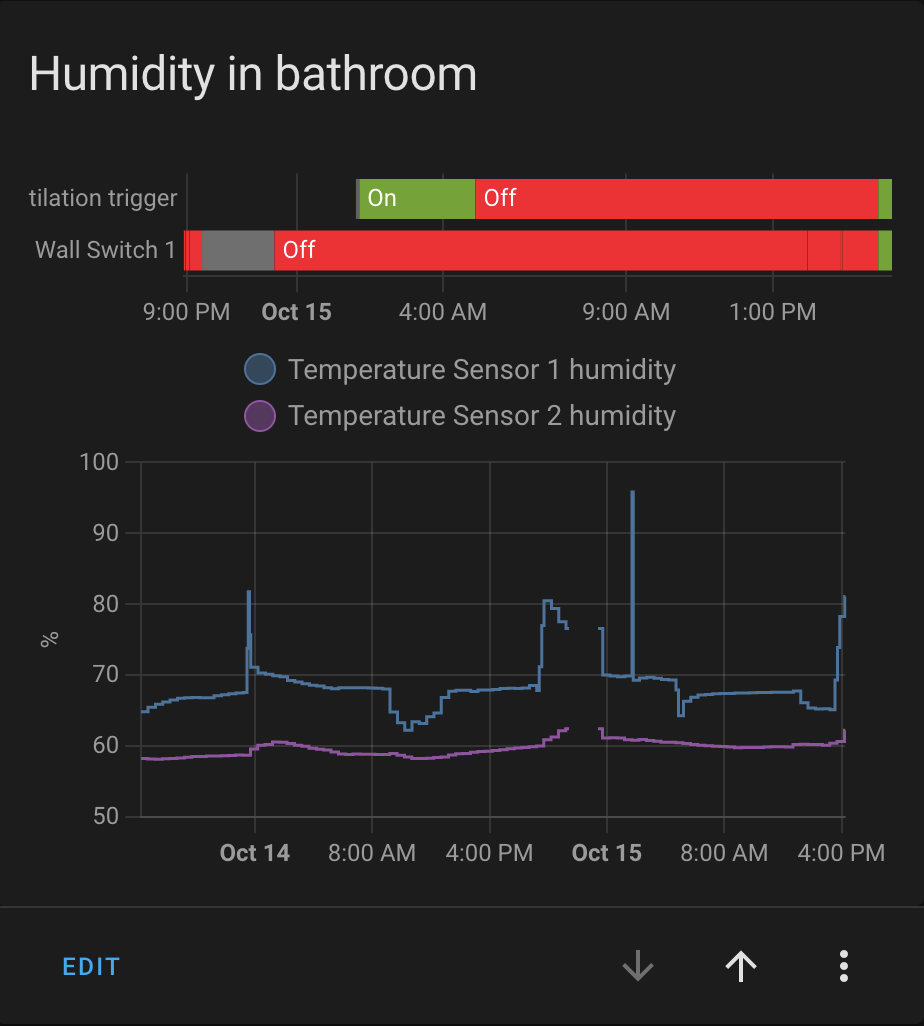
Task: Click the Temperature Sensor 1 humidity legend text
Action: [x=482, y=369]
